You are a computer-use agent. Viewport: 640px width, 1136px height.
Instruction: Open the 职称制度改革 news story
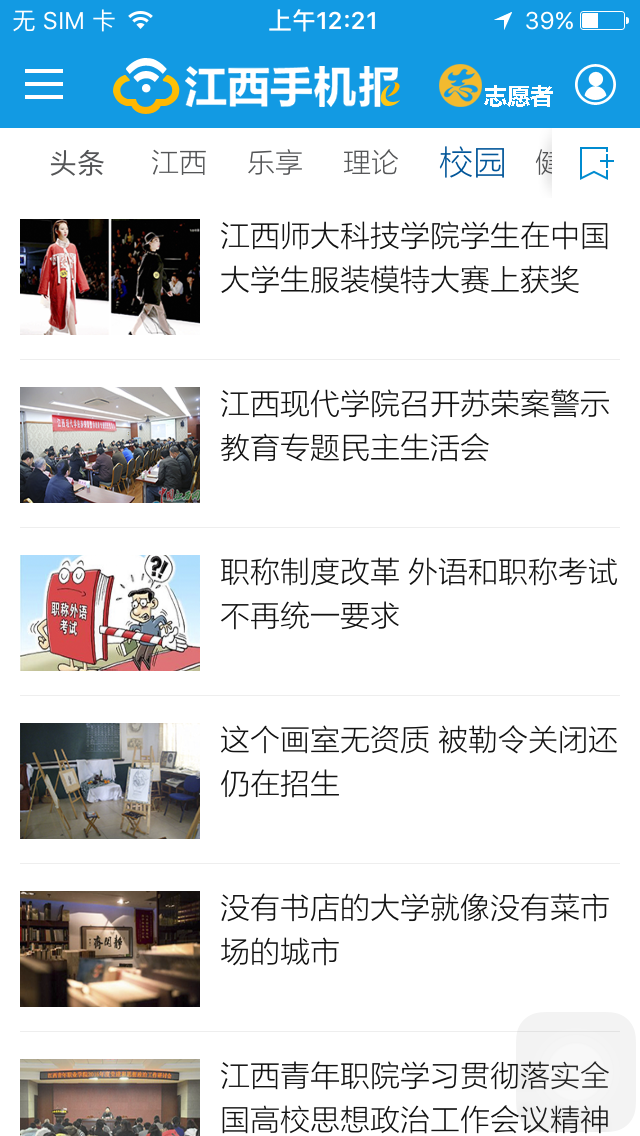(418, 594)
